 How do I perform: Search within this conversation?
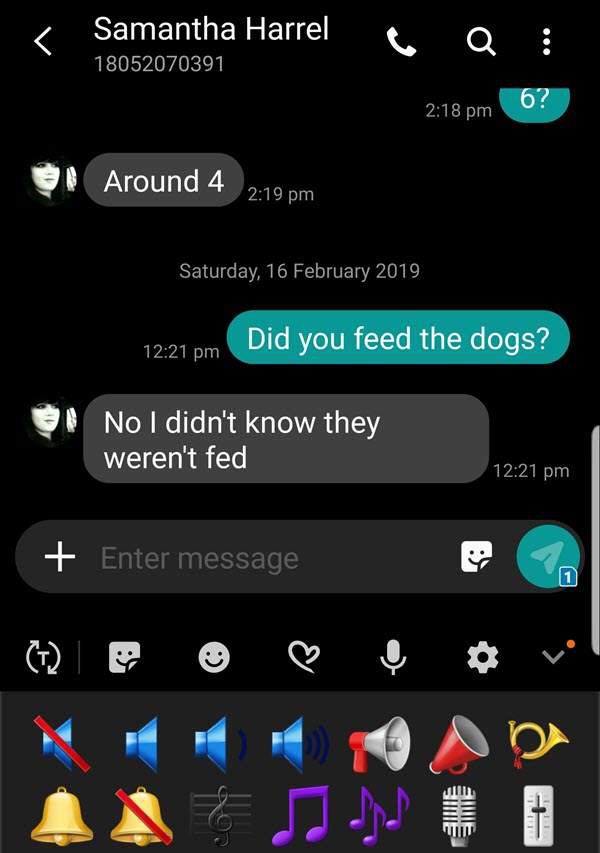pyautogui.click(x=481, y=42)
